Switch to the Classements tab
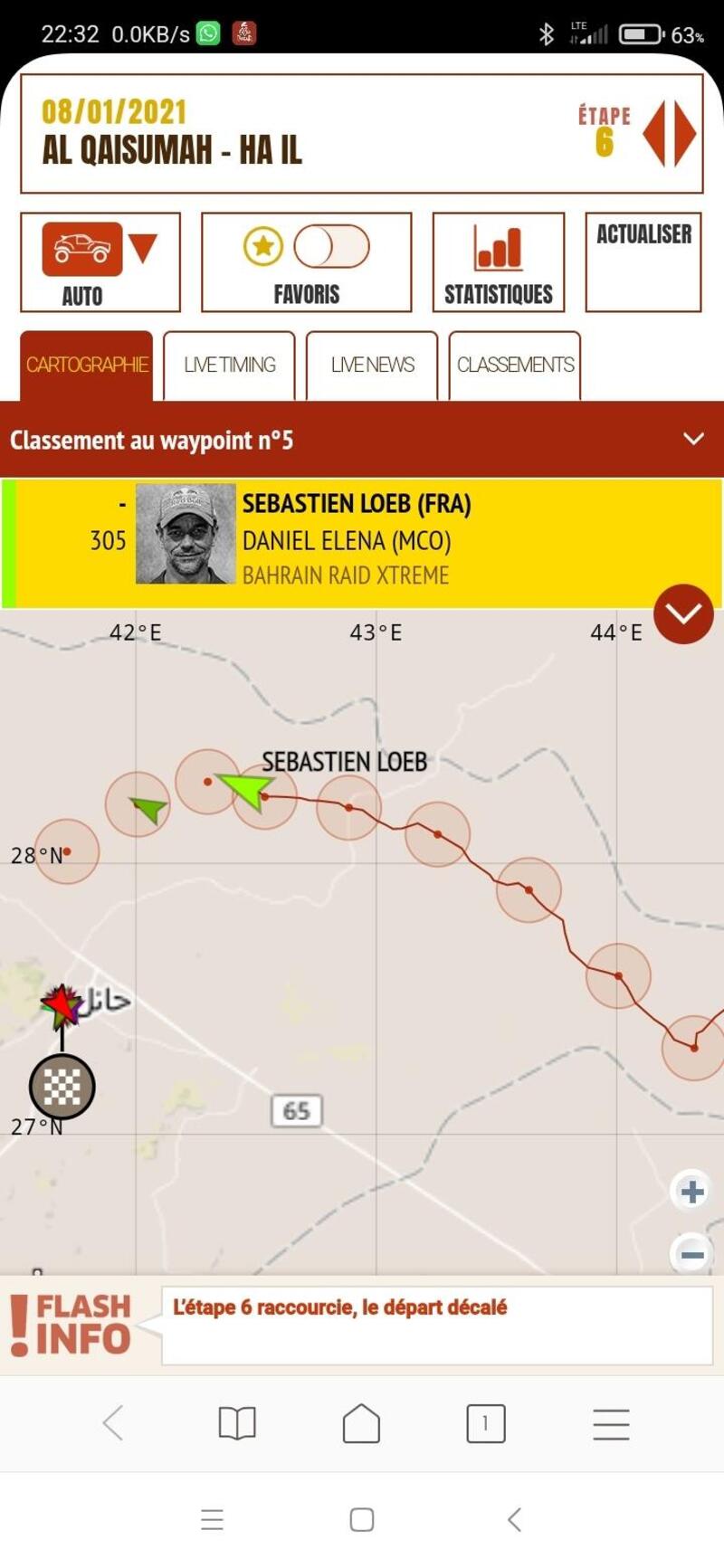This screenshot has width=724, height=1568. [515, 365]
